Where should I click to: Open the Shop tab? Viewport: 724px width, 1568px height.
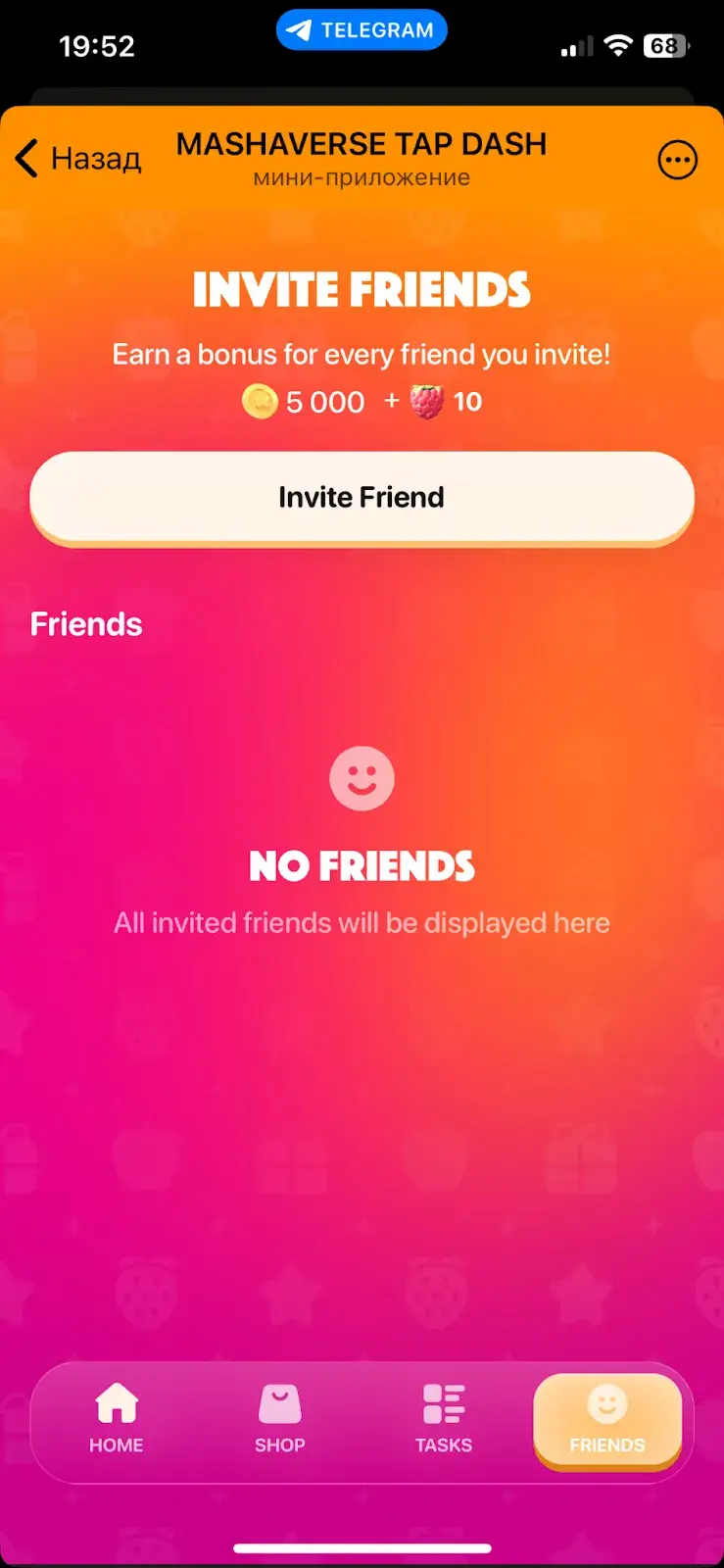click(280, 1419)
